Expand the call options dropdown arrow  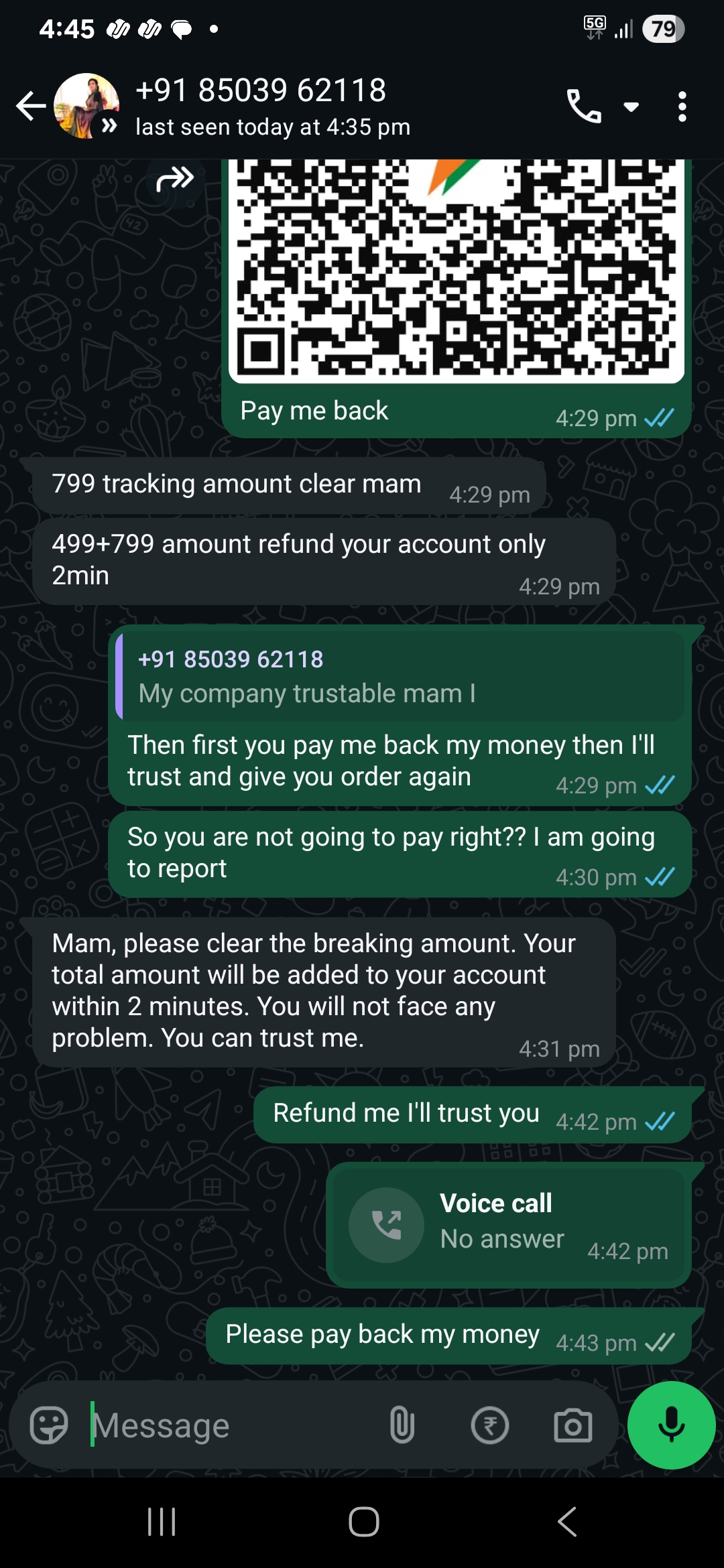[631, 107]
